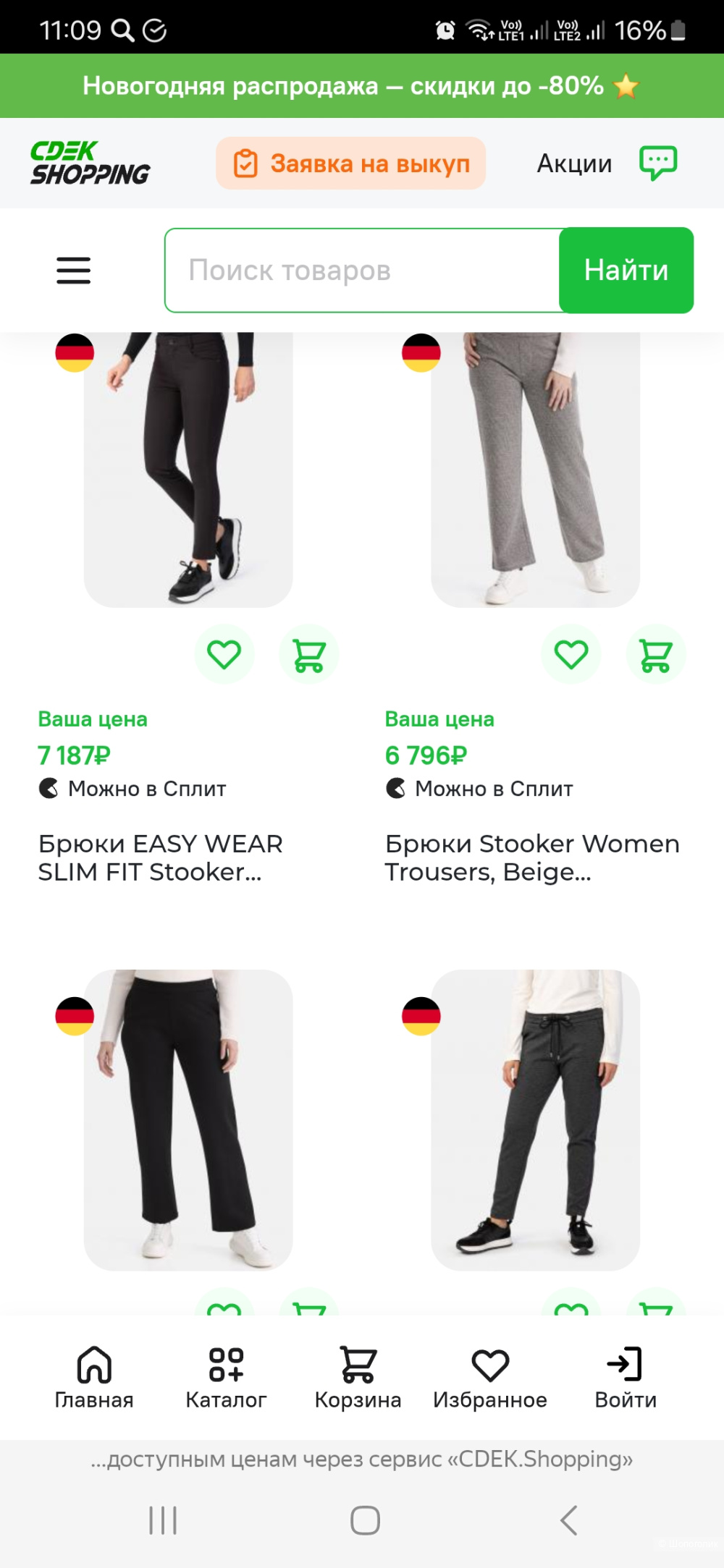Add Stooker Women Trousers Beige to cart
The image size is (724, 1568).
click(656, 655)
